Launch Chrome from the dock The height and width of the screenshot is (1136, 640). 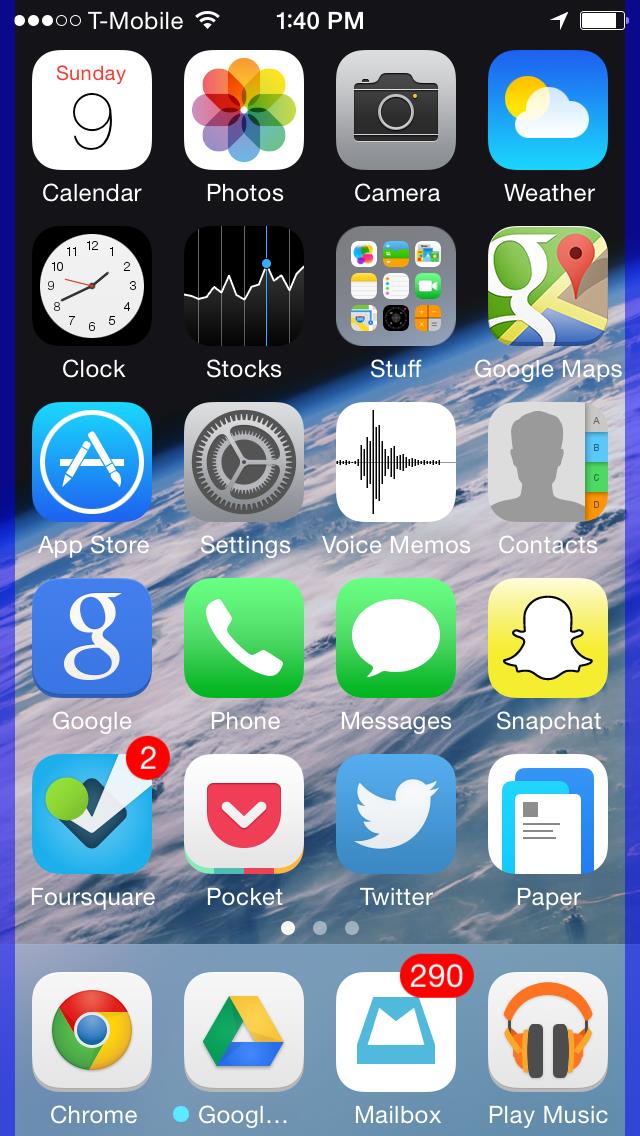tap(92, 1032)
